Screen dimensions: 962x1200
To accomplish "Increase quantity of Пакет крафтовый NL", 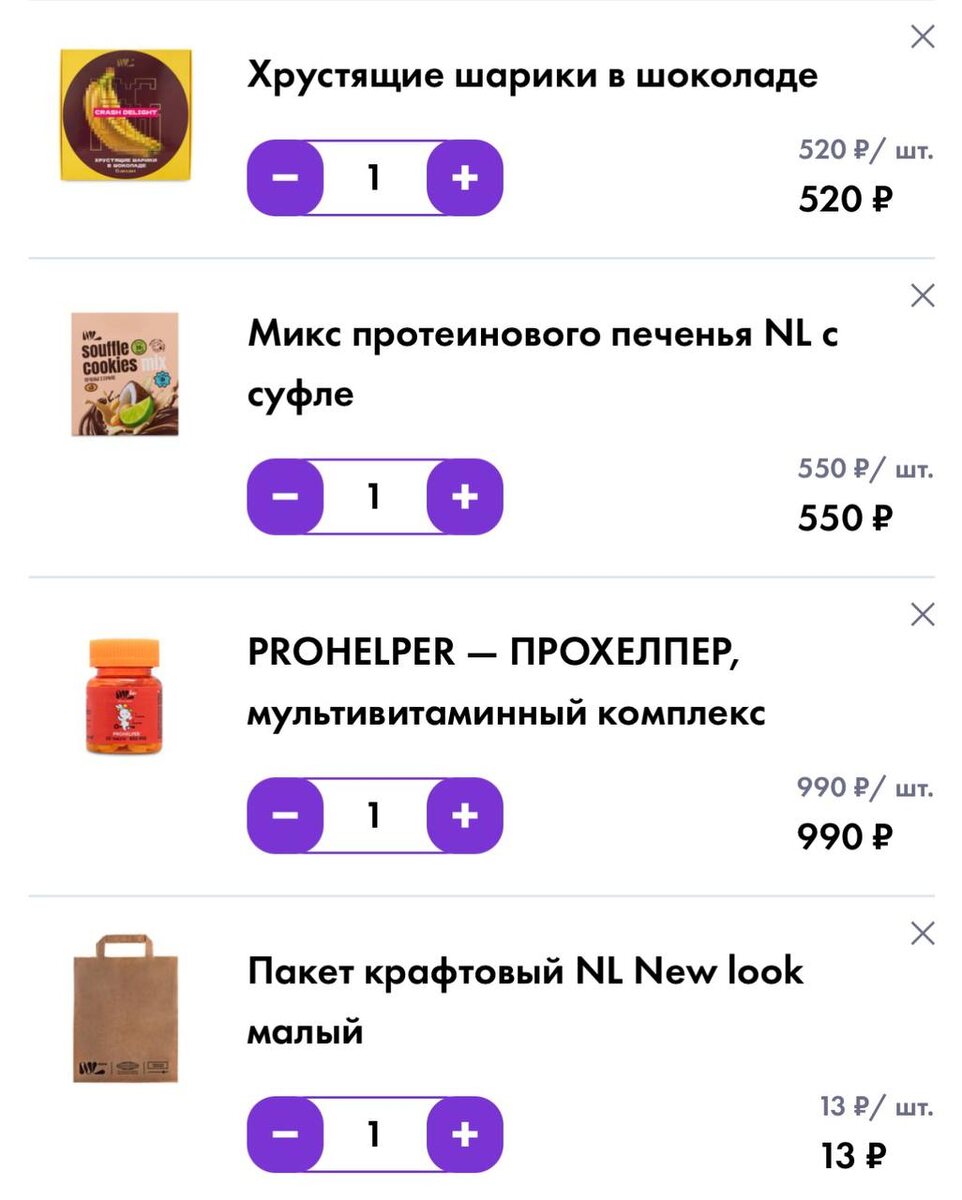I will (x=463, y=1135).
